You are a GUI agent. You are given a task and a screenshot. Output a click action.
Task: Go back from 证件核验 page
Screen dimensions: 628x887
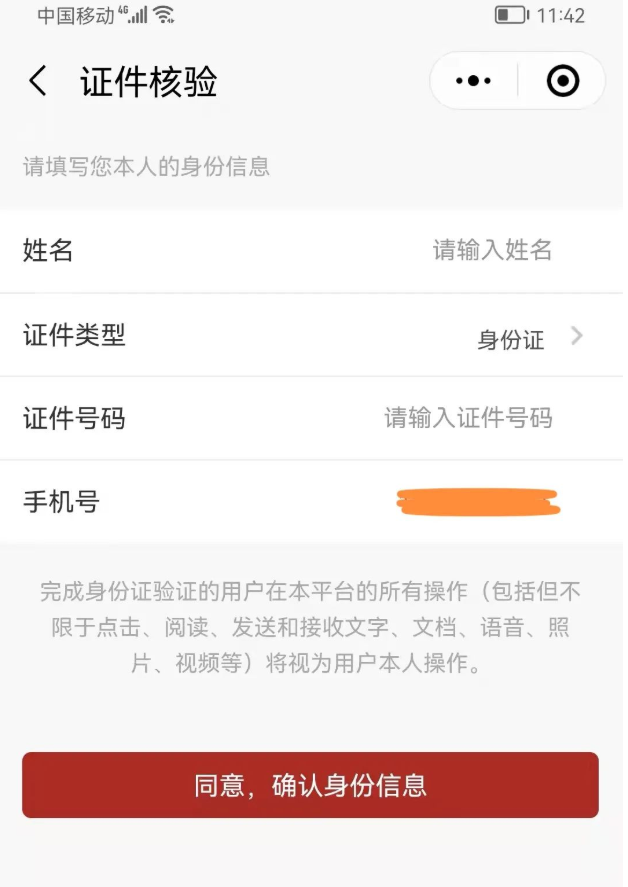pyautogui.click(x=38, y=81)
